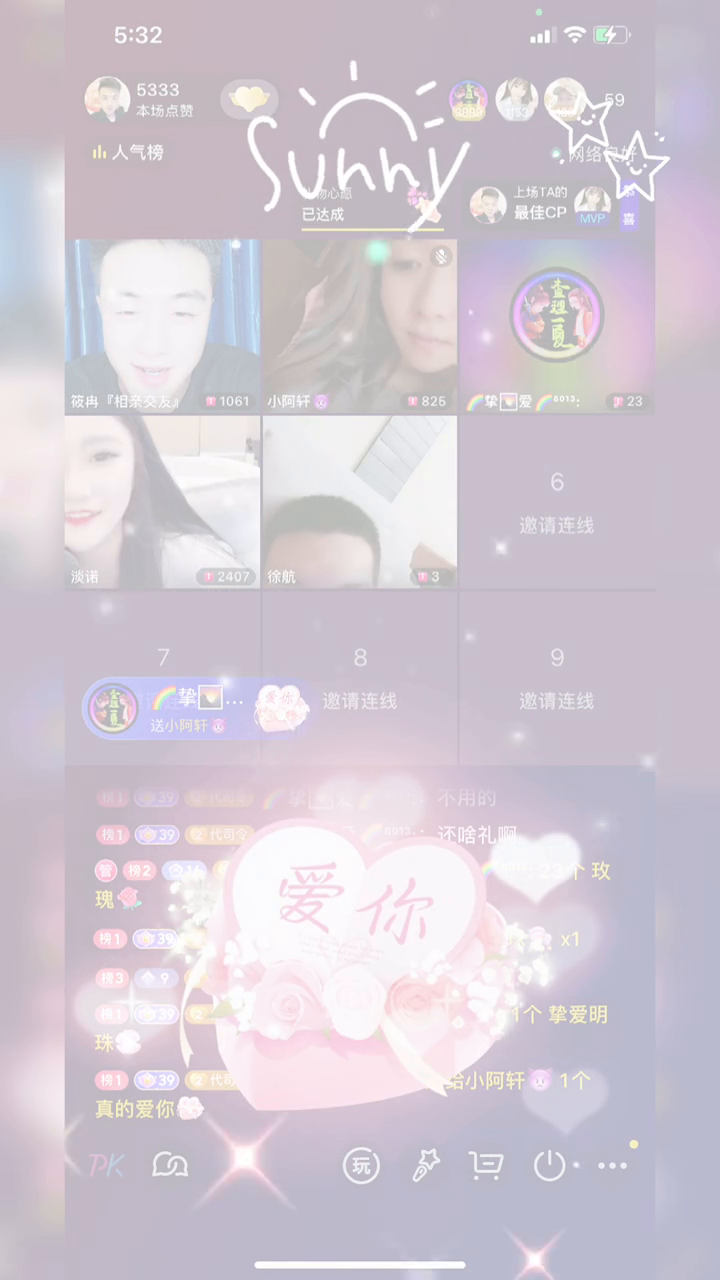Start a PK battle
Viewport: 720px width, 1280px height.
[x=107, y=1165]
